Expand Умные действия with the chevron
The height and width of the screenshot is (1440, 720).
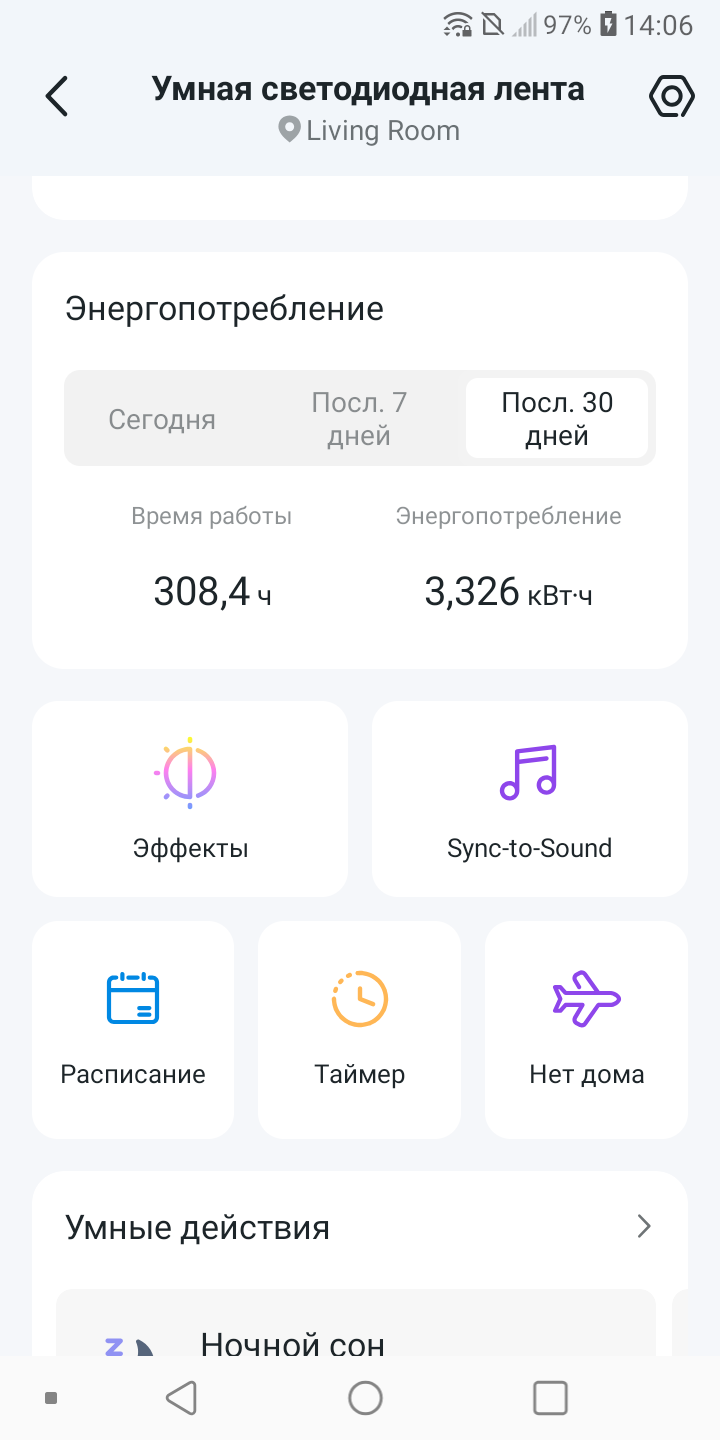tap(644, 1227)
